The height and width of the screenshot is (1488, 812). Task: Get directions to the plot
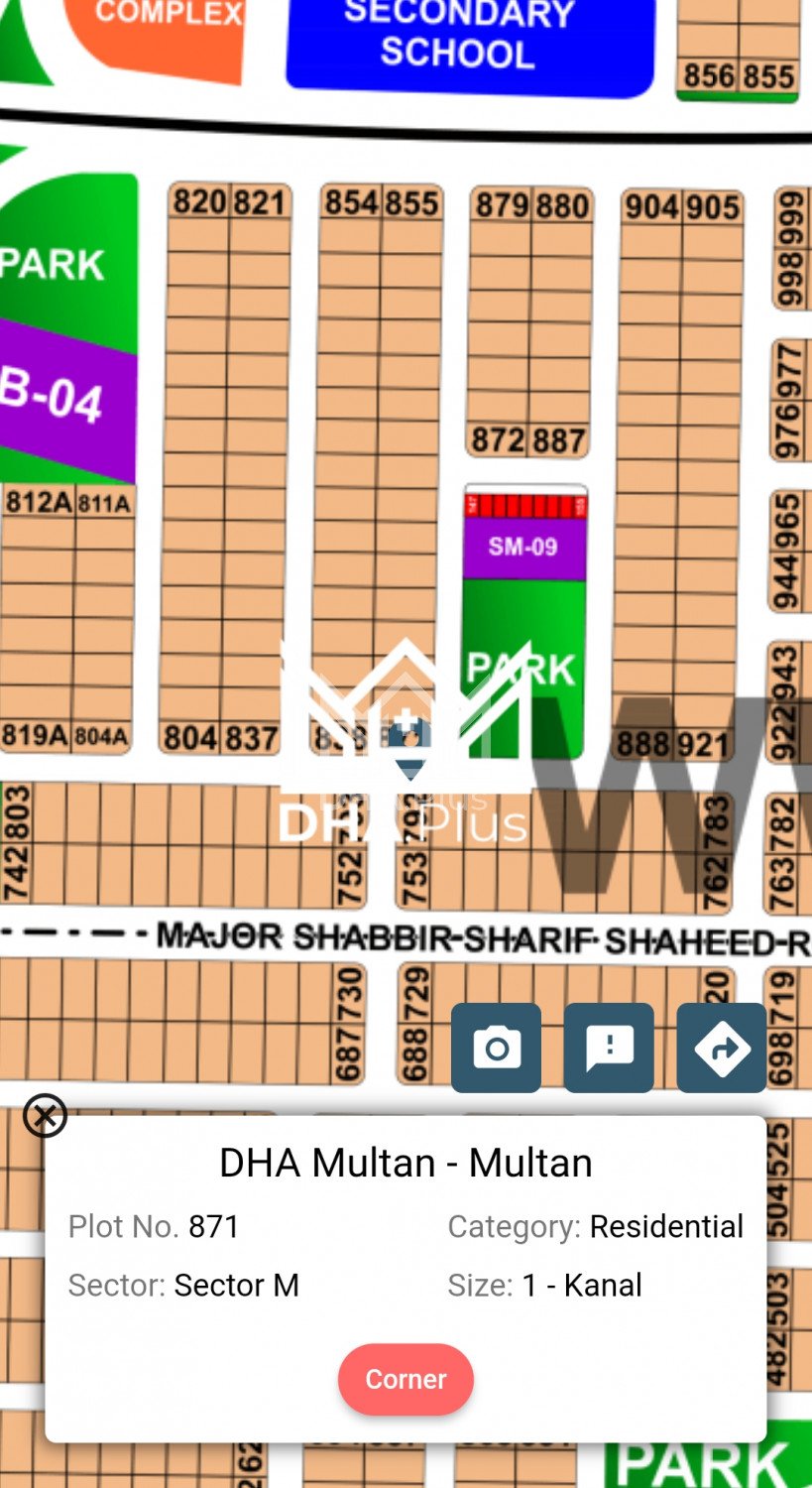pyautogui.click(x=721, y=1048)
